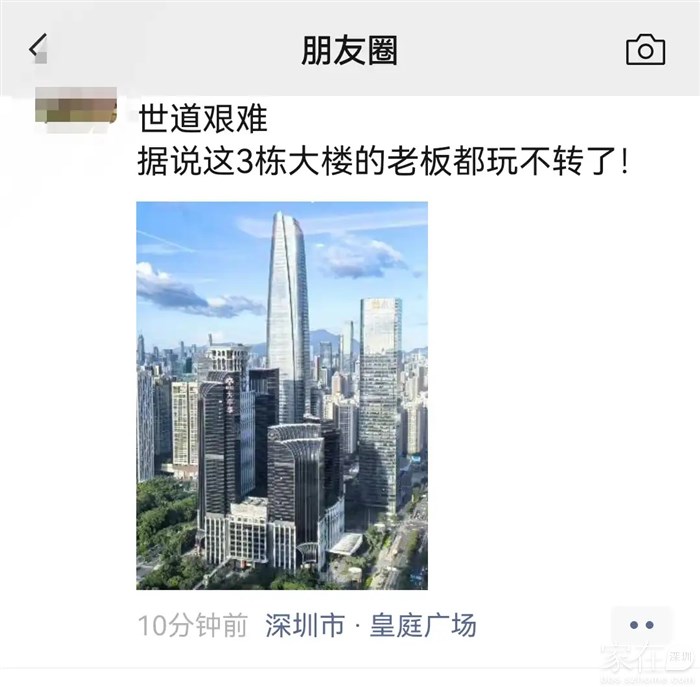This screenshot has height=687, width=700.
Task: Go back from the 朋友圈 screen
Action: click(38, 48)
